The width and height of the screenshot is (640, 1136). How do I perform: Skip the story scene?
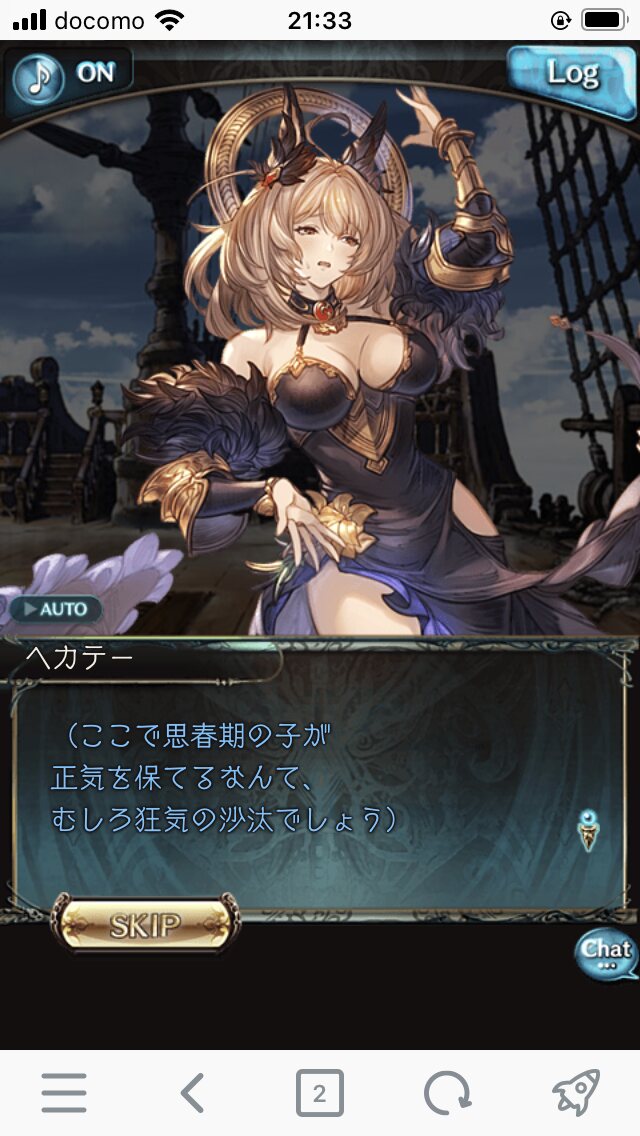click(146, 926)
